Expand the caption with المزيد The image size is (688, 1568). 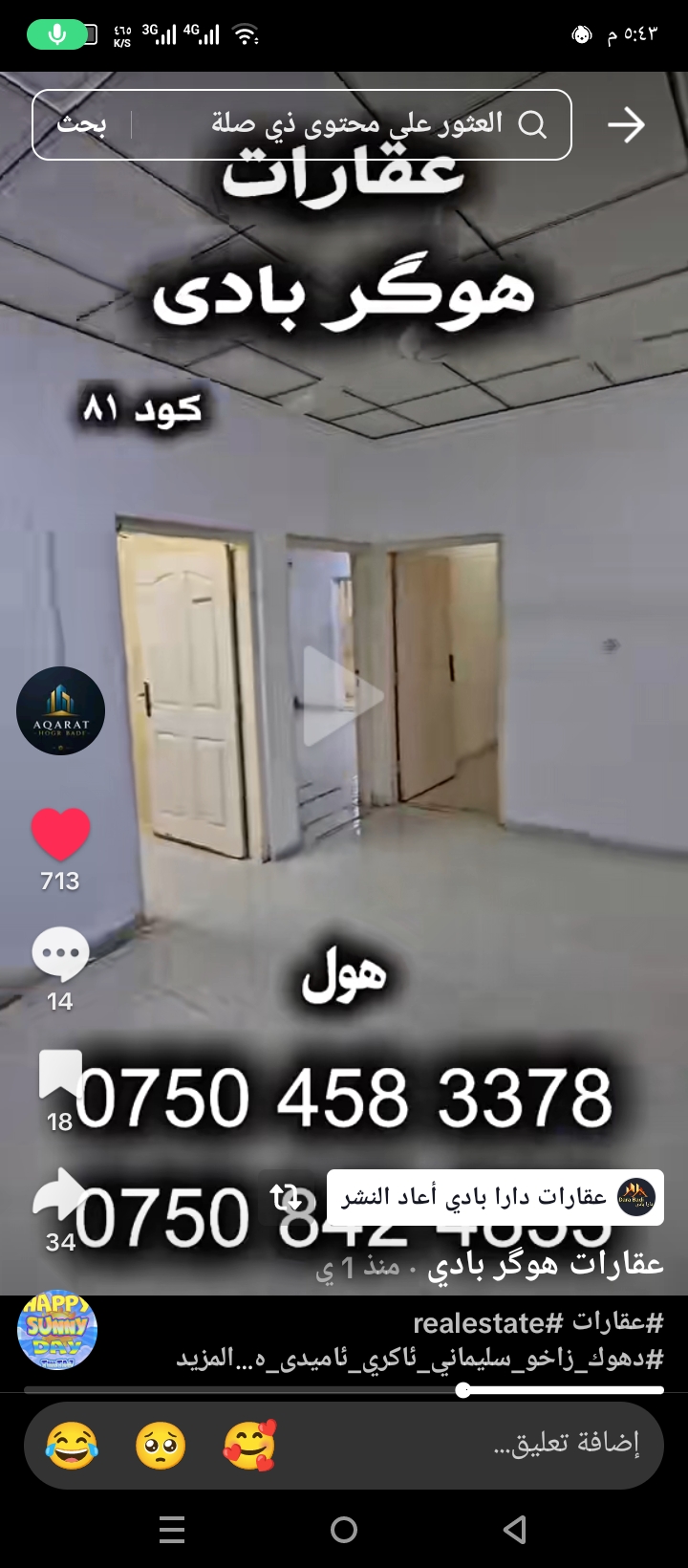point(207,1358)
